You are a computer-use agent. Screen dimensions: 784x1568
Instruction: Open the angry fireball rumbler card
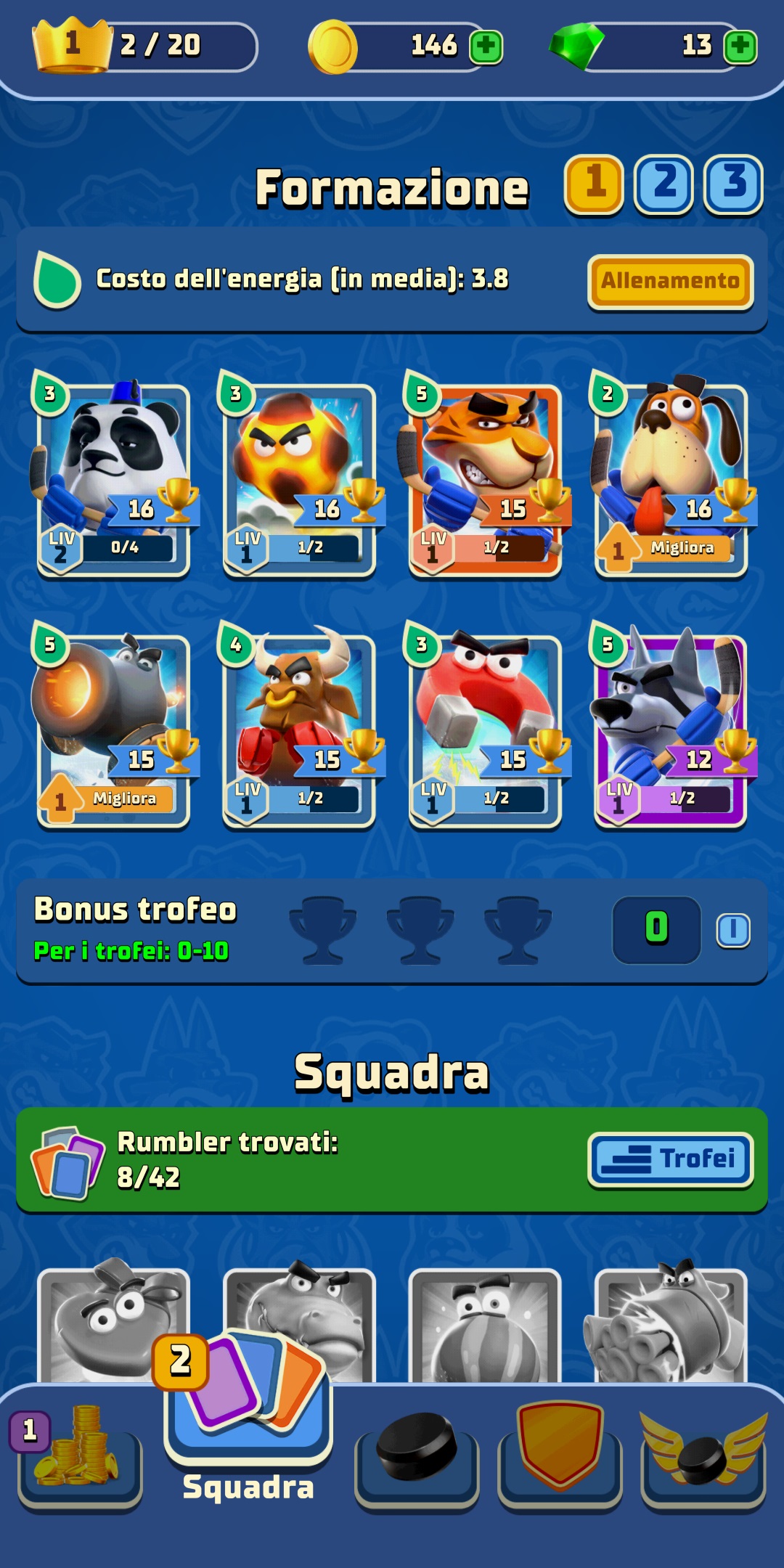299,477
